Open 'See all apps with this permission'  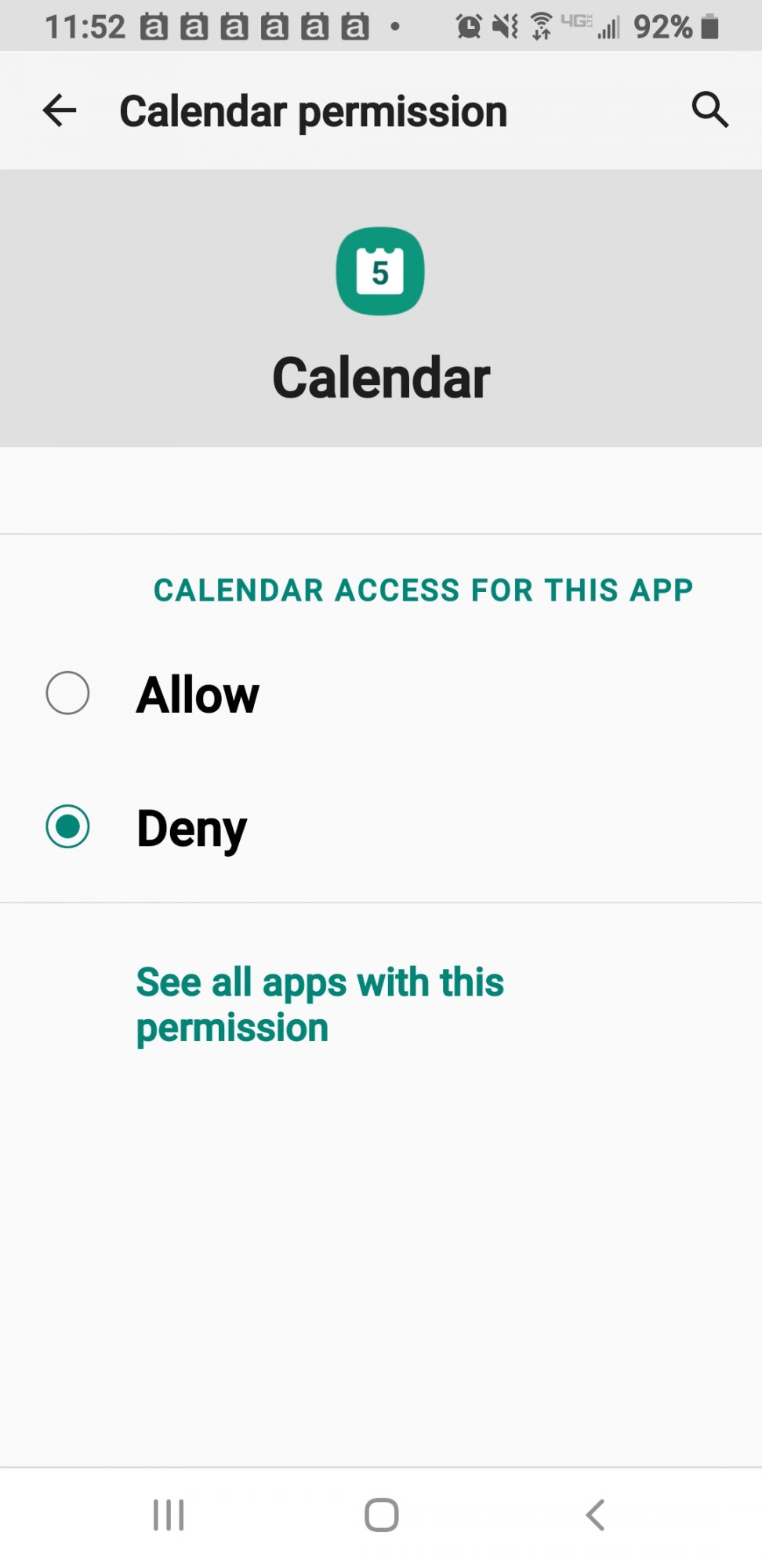click(x=320, y=1004)
